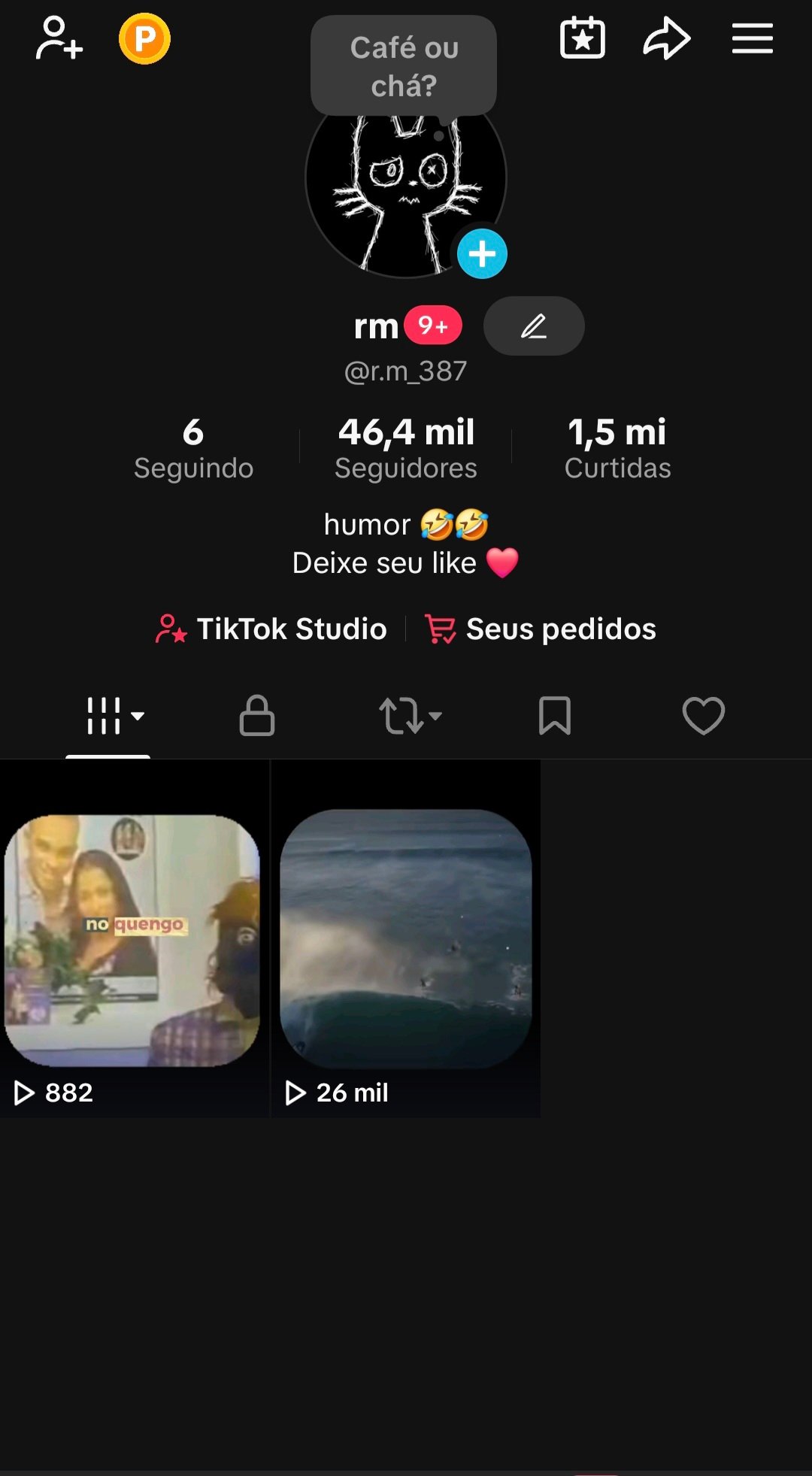Tap the orange P coin badge
Screen dimensions: 812x1476
point(144,38)
